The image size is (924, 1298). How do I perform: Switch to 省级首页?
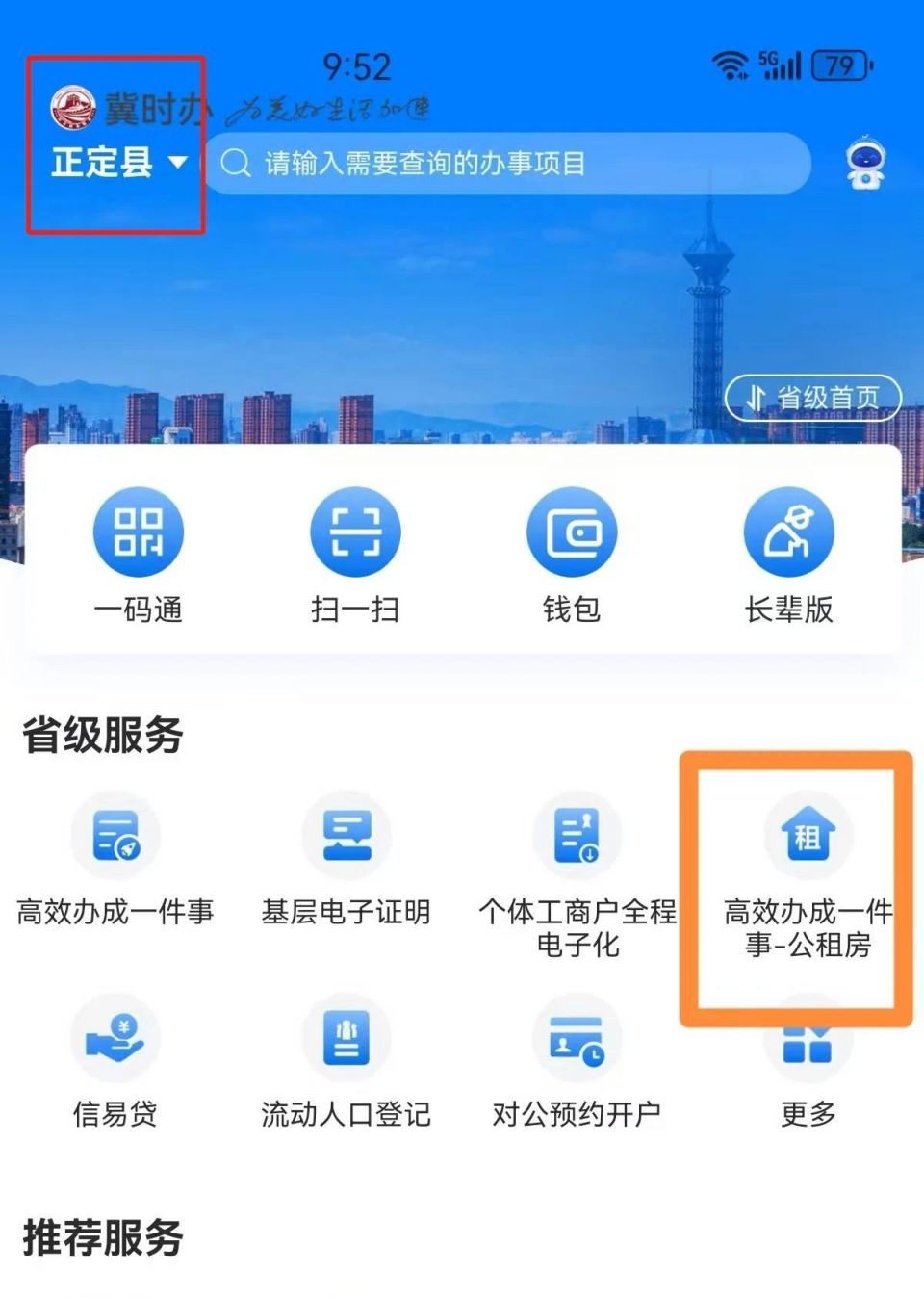[812, 398]
